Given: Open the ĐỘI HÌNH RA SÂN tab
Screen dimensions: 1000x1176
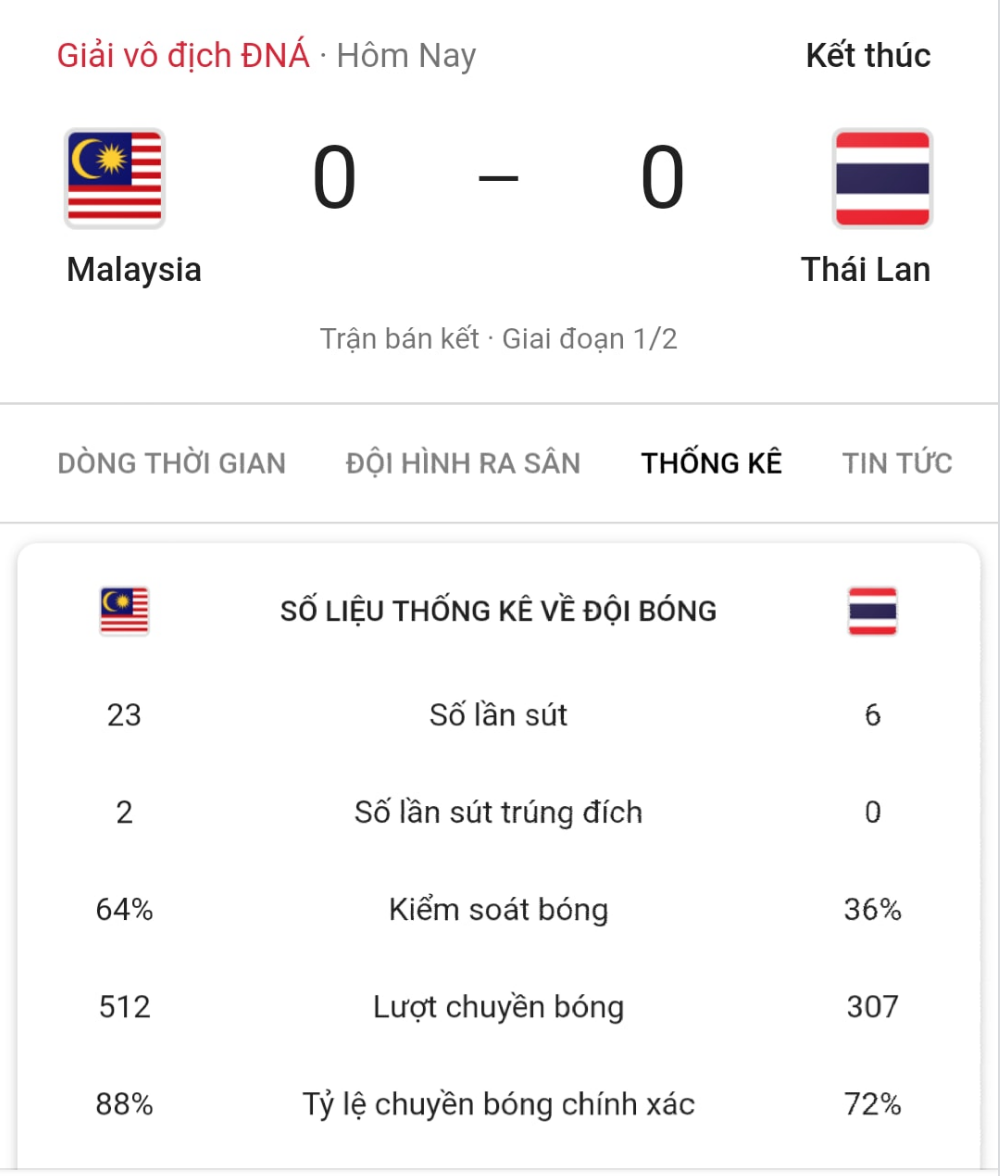Looking at the screenshot, I should pyautogui.click(x=463, y=464).
